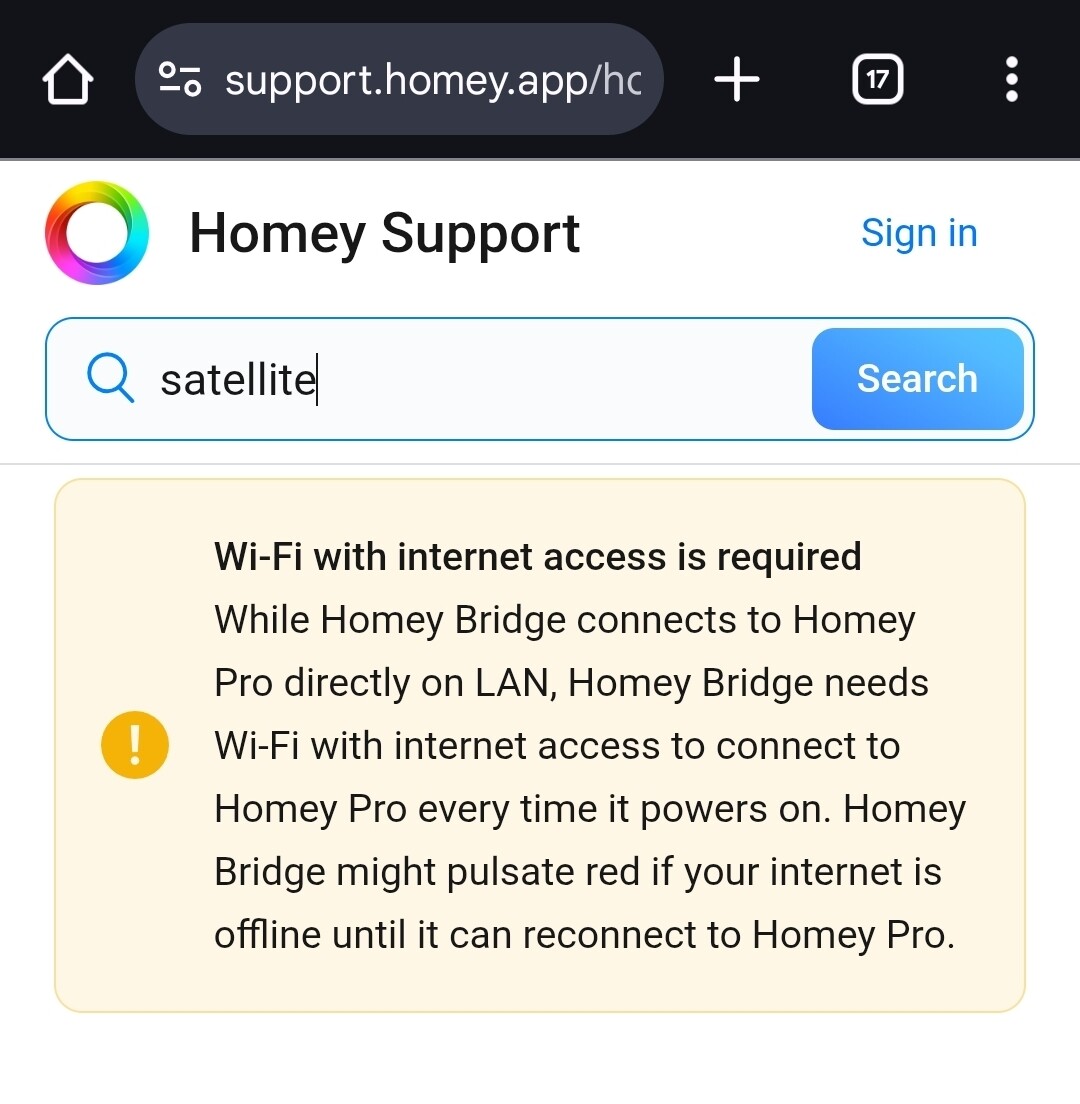This screenshot has height=1104, width=1080.
Task: Sign in to Homey Support
Action: point(918,233)
